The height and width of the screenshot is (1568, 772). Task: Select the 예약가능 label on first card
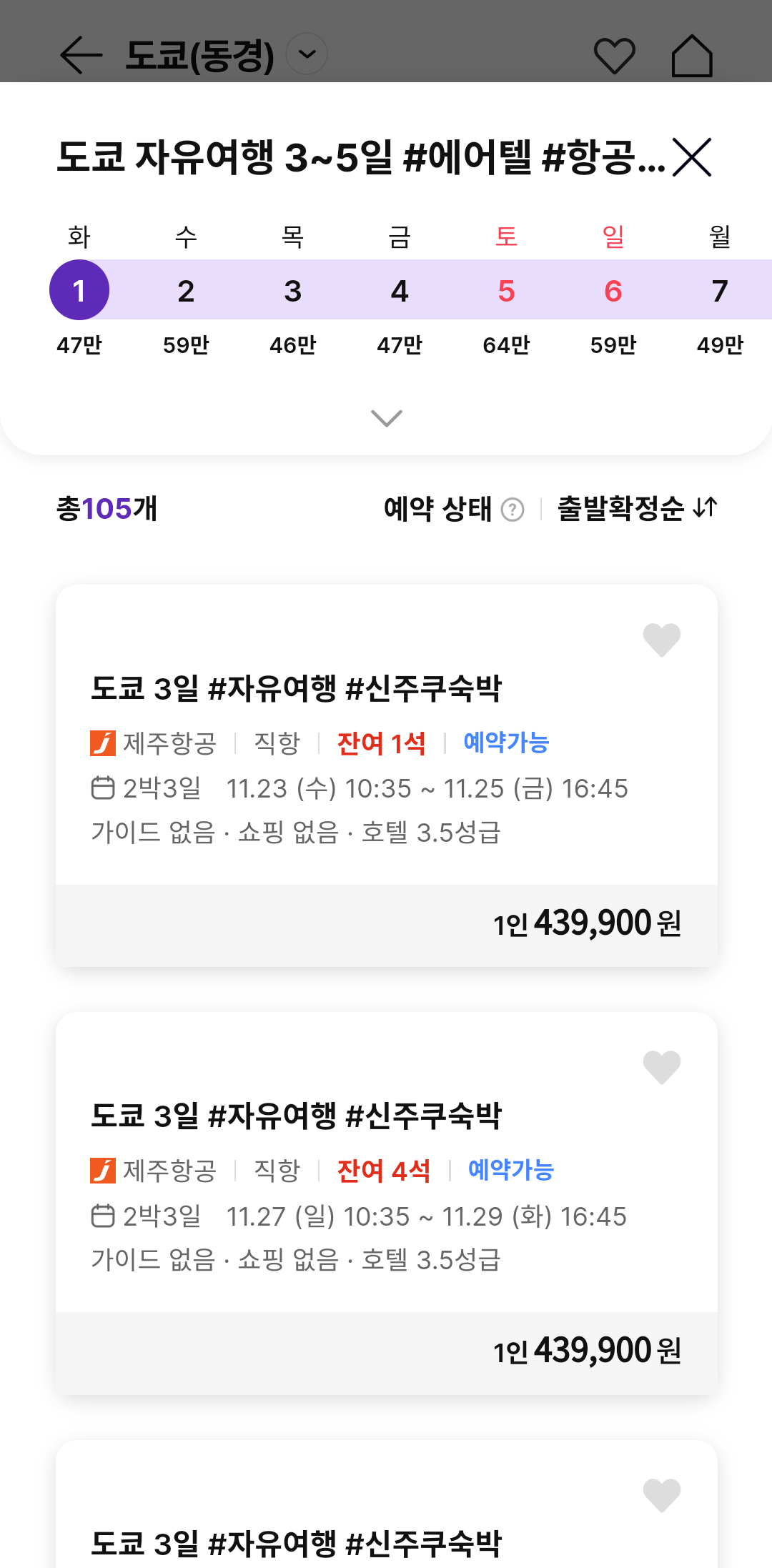point(507,743)
